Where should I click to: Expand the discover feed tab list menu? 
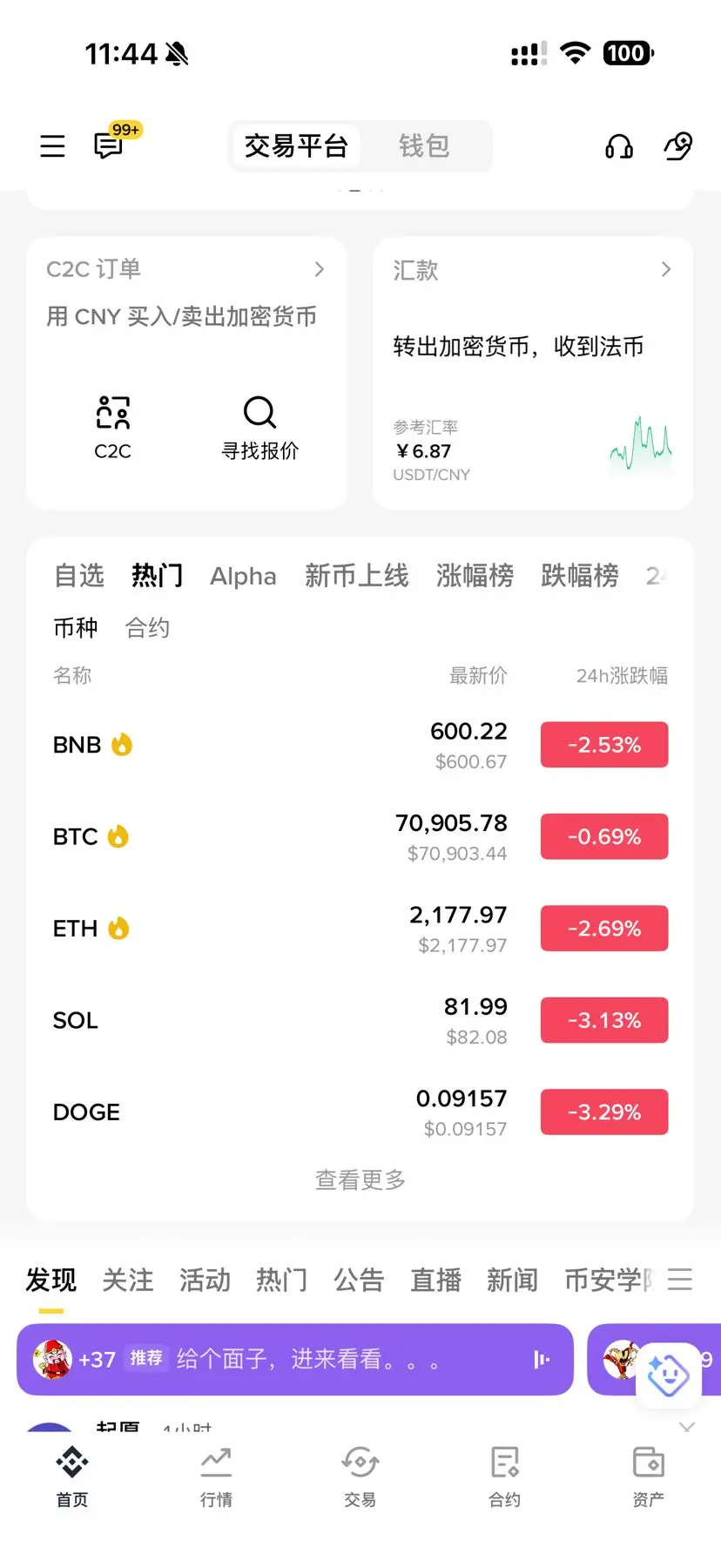pos(680,1280)
